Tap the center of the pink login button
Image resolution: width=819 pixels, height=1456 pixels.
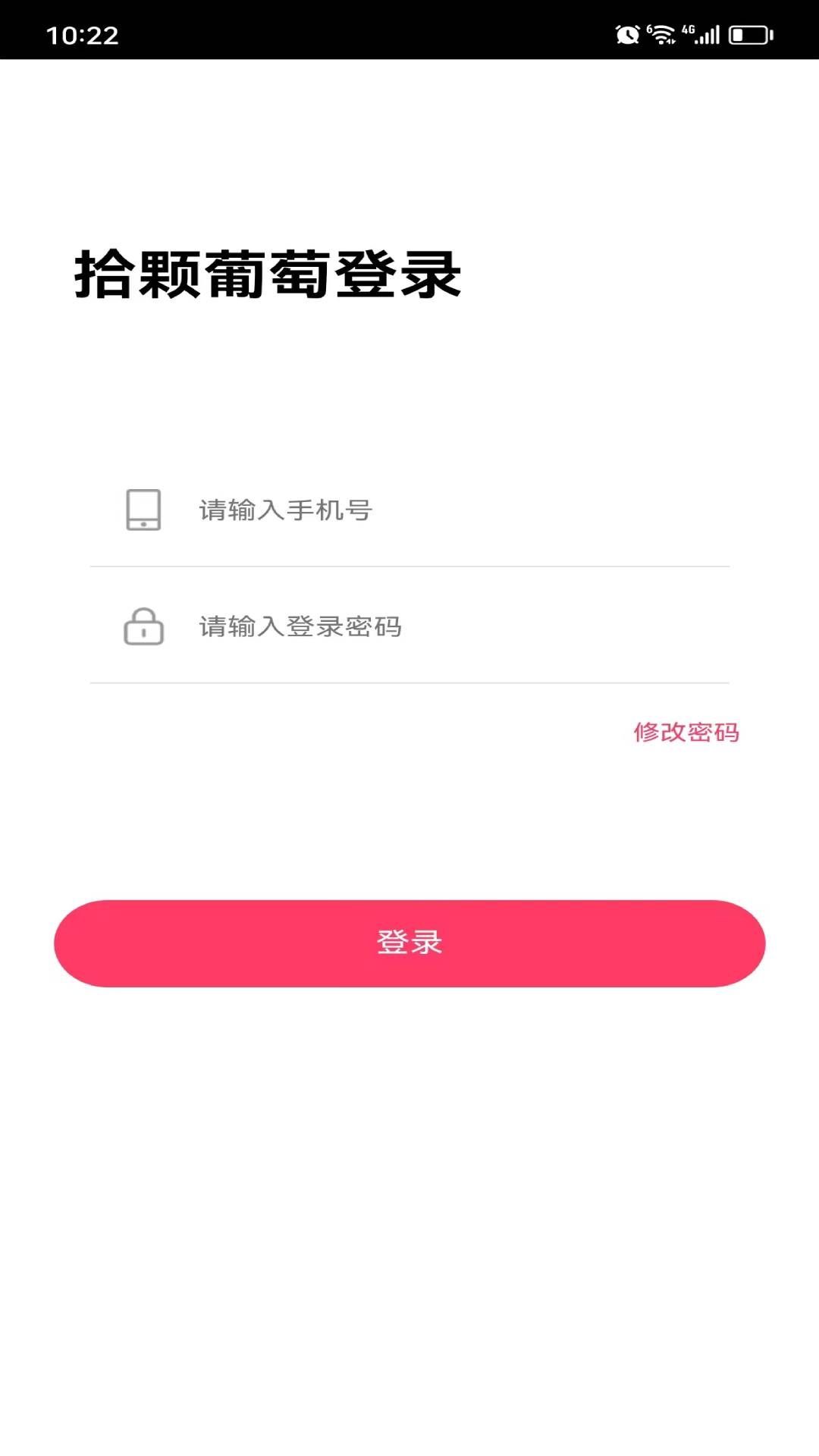click(x=409, y=942)
